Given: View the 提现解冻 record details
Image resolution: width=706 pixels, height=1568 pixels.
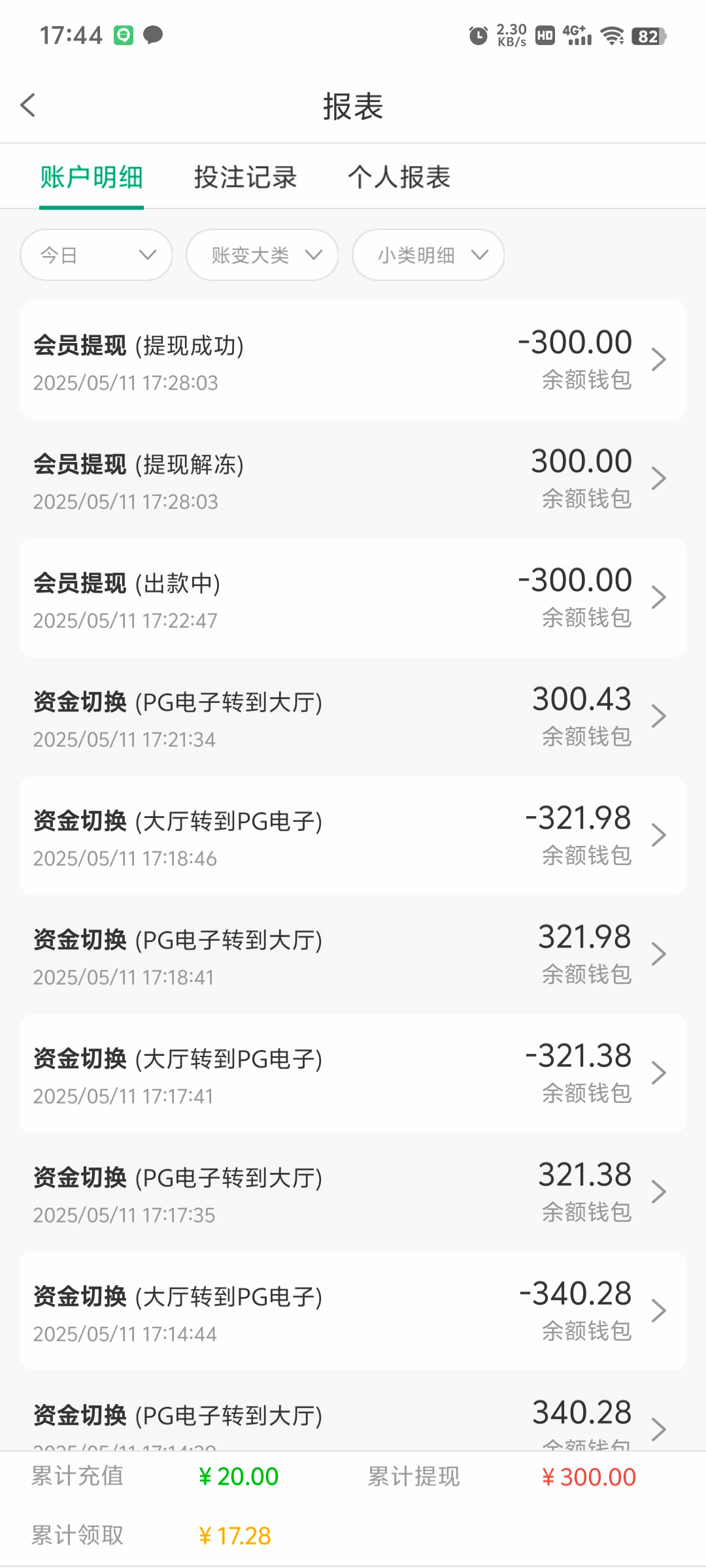Looking at the screenshot, I should [353, 479].
